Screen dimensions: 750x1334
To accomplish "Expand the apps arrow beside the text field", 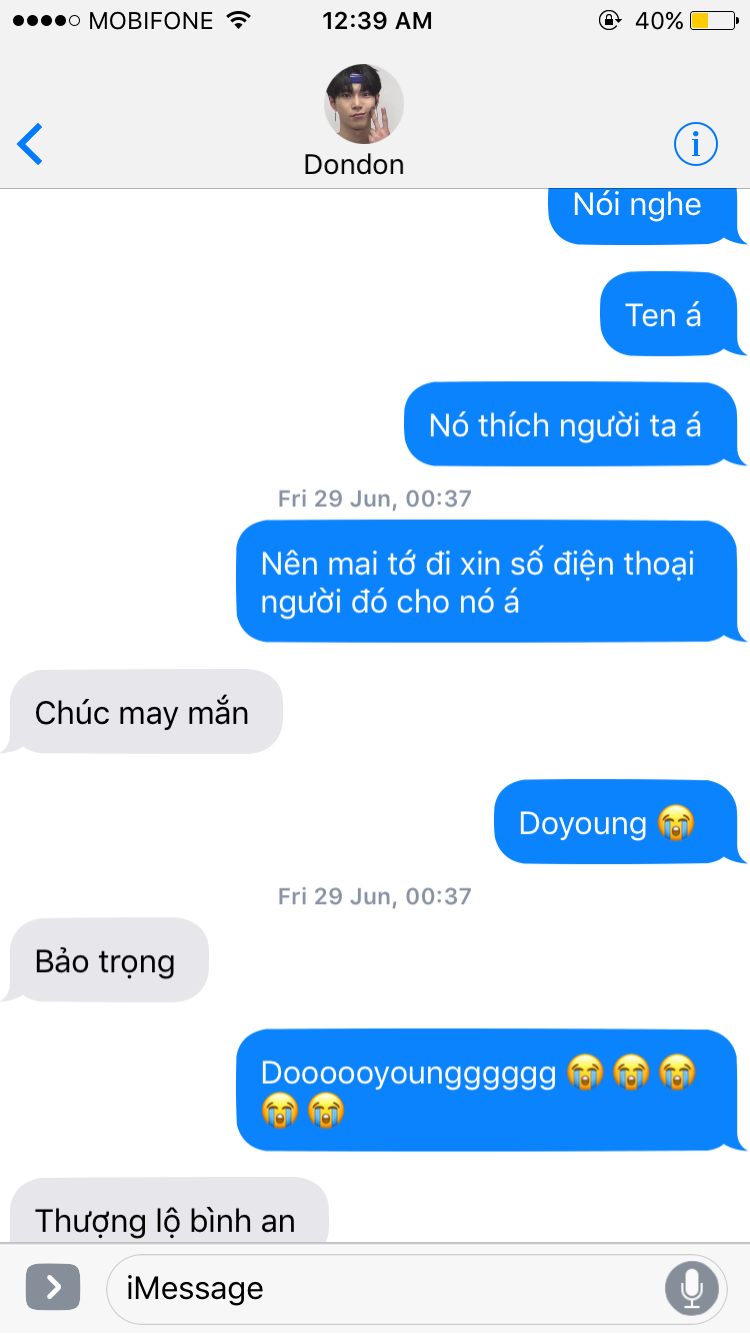I will [x=52, y=1287].
